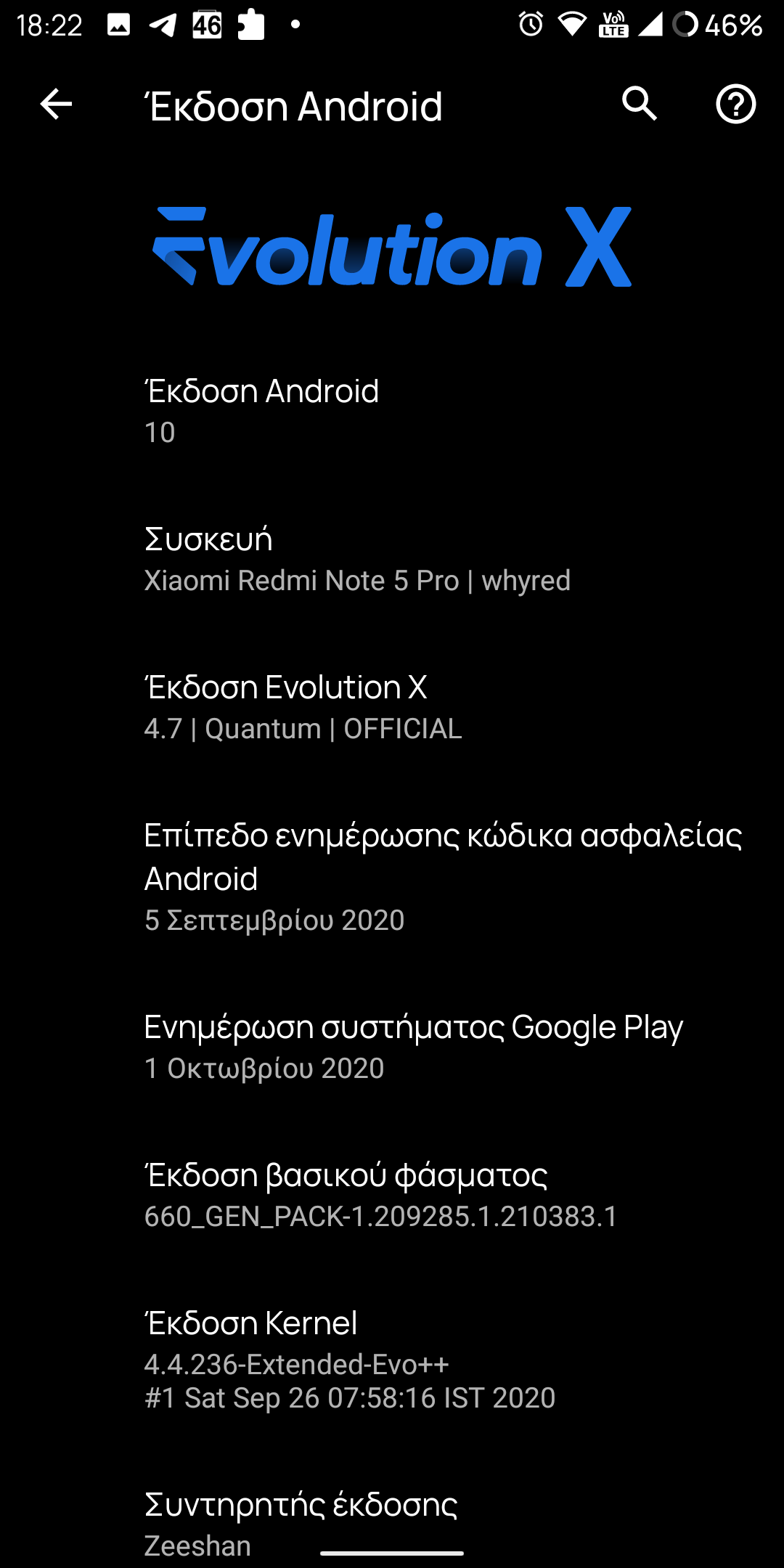This screenshot has height=1568, width=784.
Task: Open the help icon
Action: pos(735,105)
